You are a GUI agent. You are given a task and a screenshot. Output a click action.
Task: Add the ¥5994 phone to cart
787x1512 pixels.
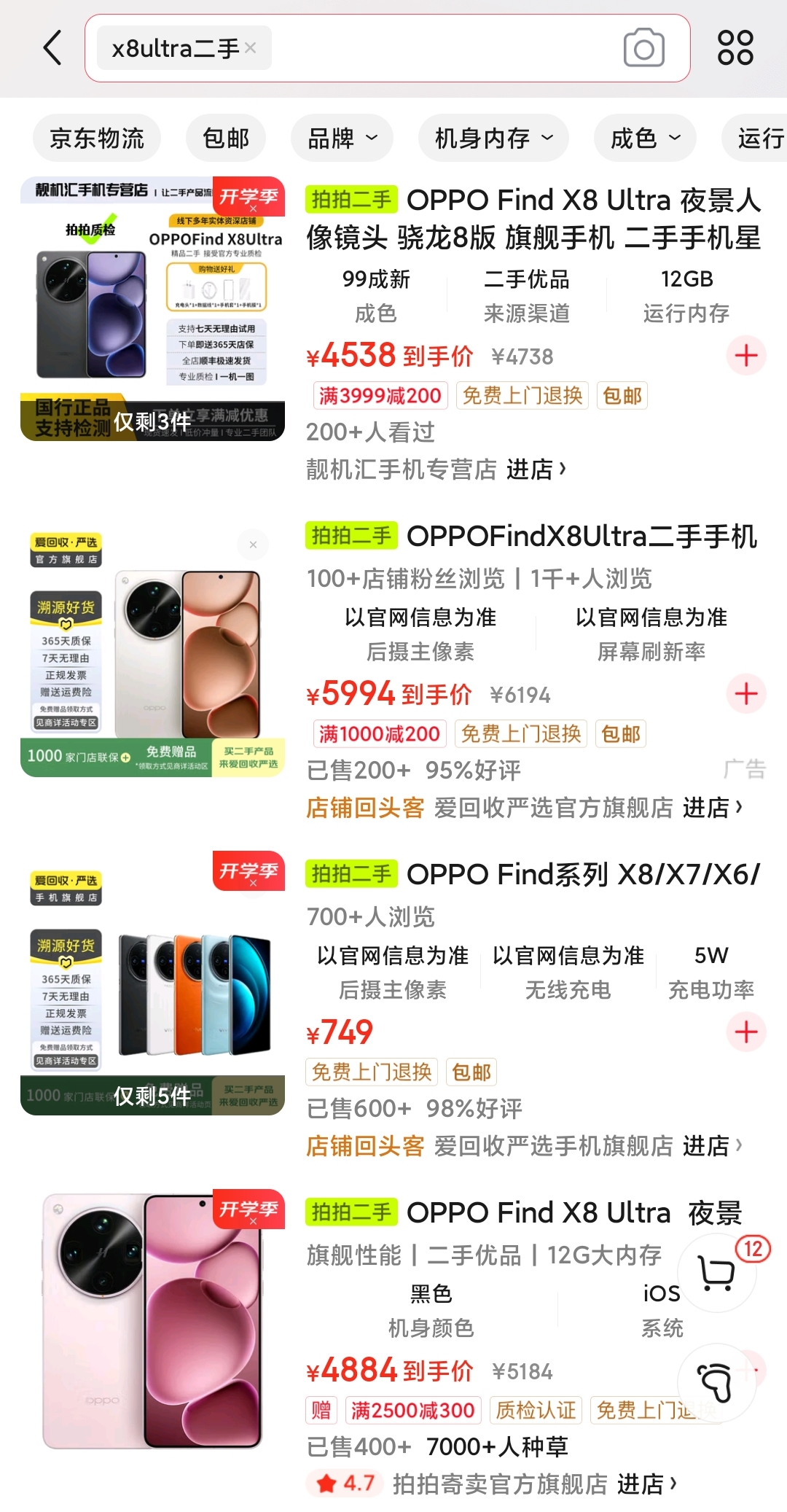[x=745, y=693]
